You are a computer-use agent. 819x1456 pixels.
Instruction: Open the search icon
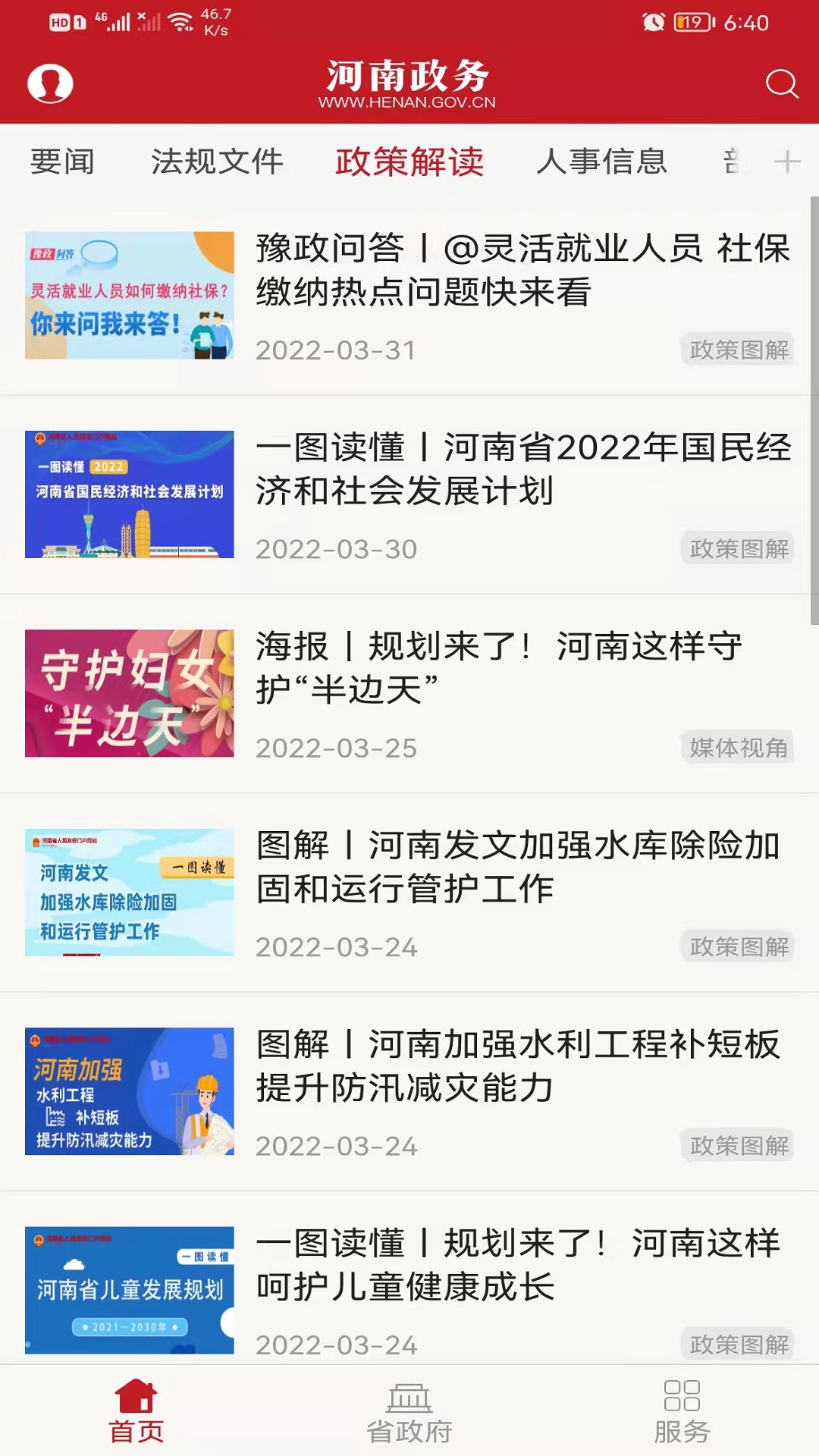point(781,83)
